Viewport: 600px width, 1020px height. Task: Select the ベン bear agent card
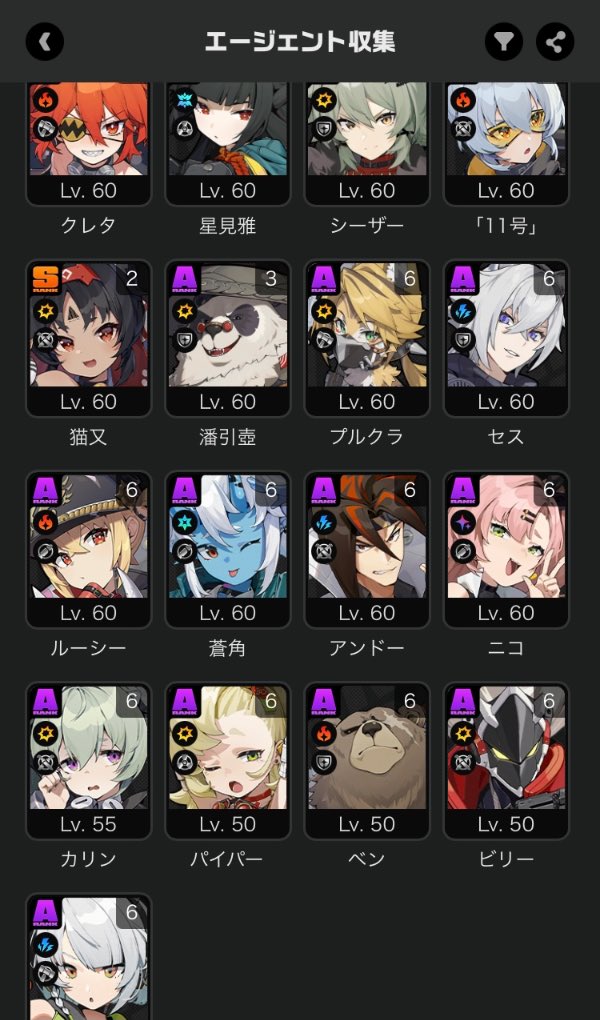click(367, 761)
